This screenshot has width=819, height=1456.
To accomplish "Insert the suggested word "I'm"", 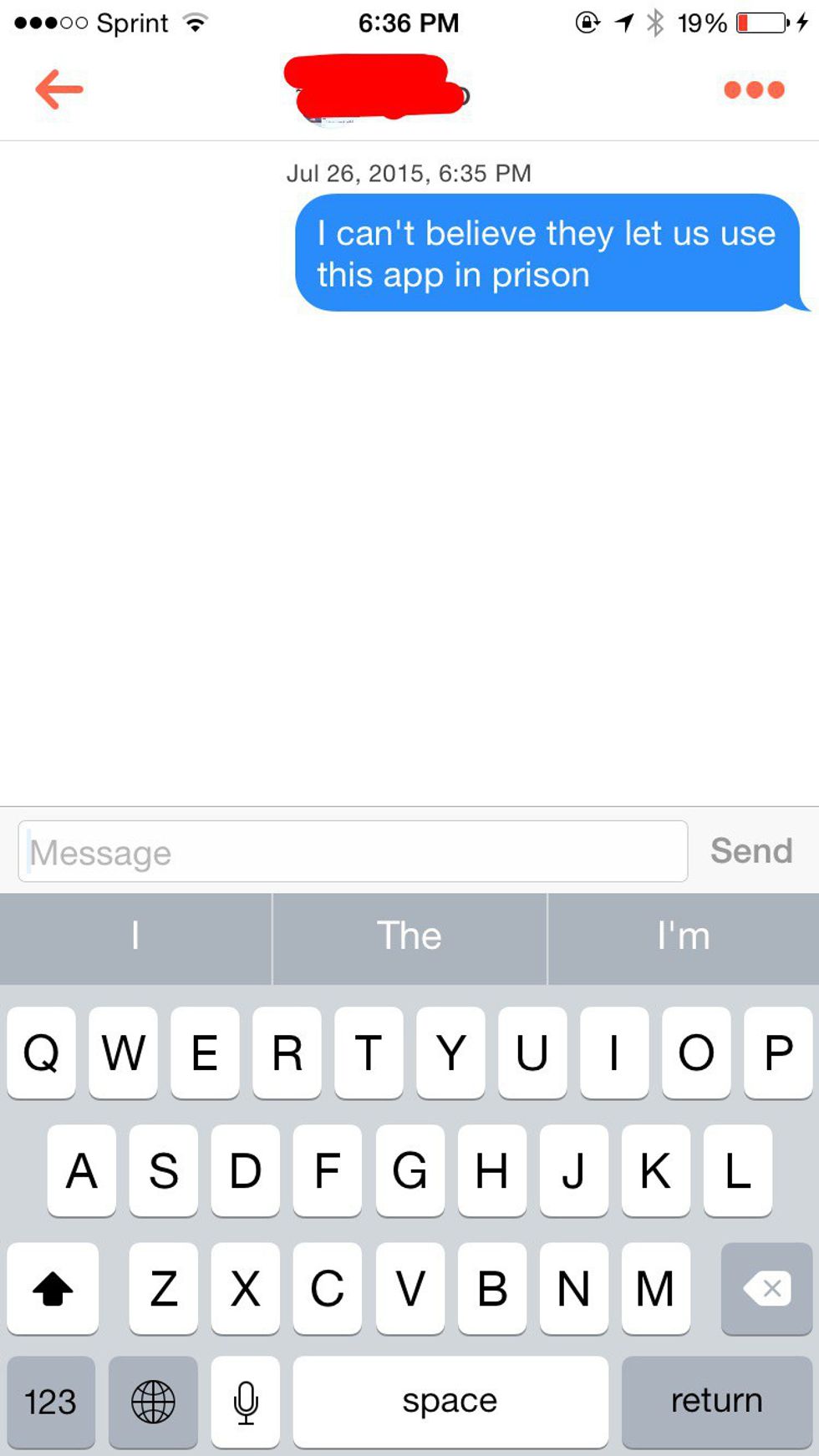I will coord(684,936).
